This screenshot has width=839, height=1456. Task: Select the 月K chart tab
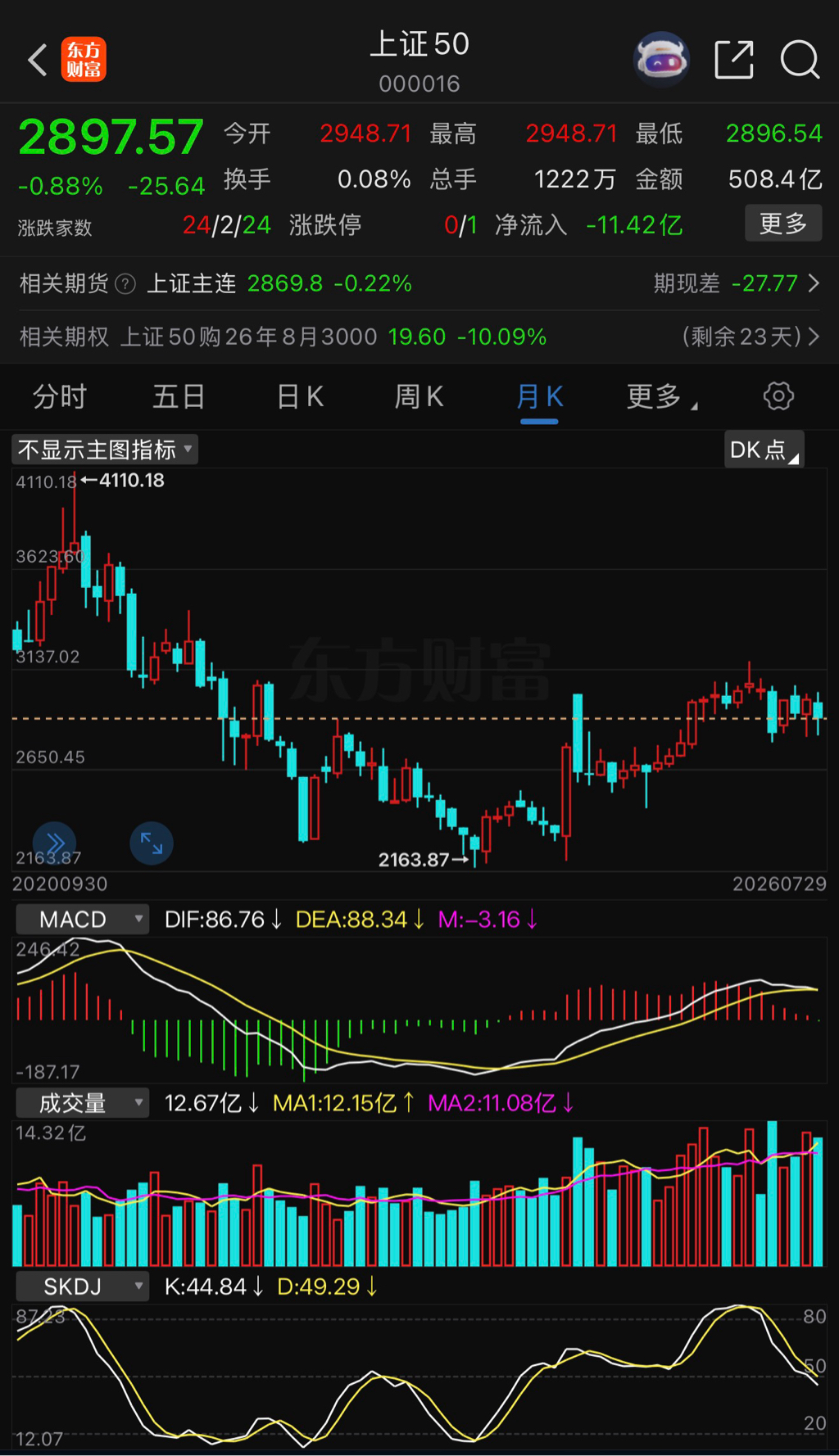point(539,397)
